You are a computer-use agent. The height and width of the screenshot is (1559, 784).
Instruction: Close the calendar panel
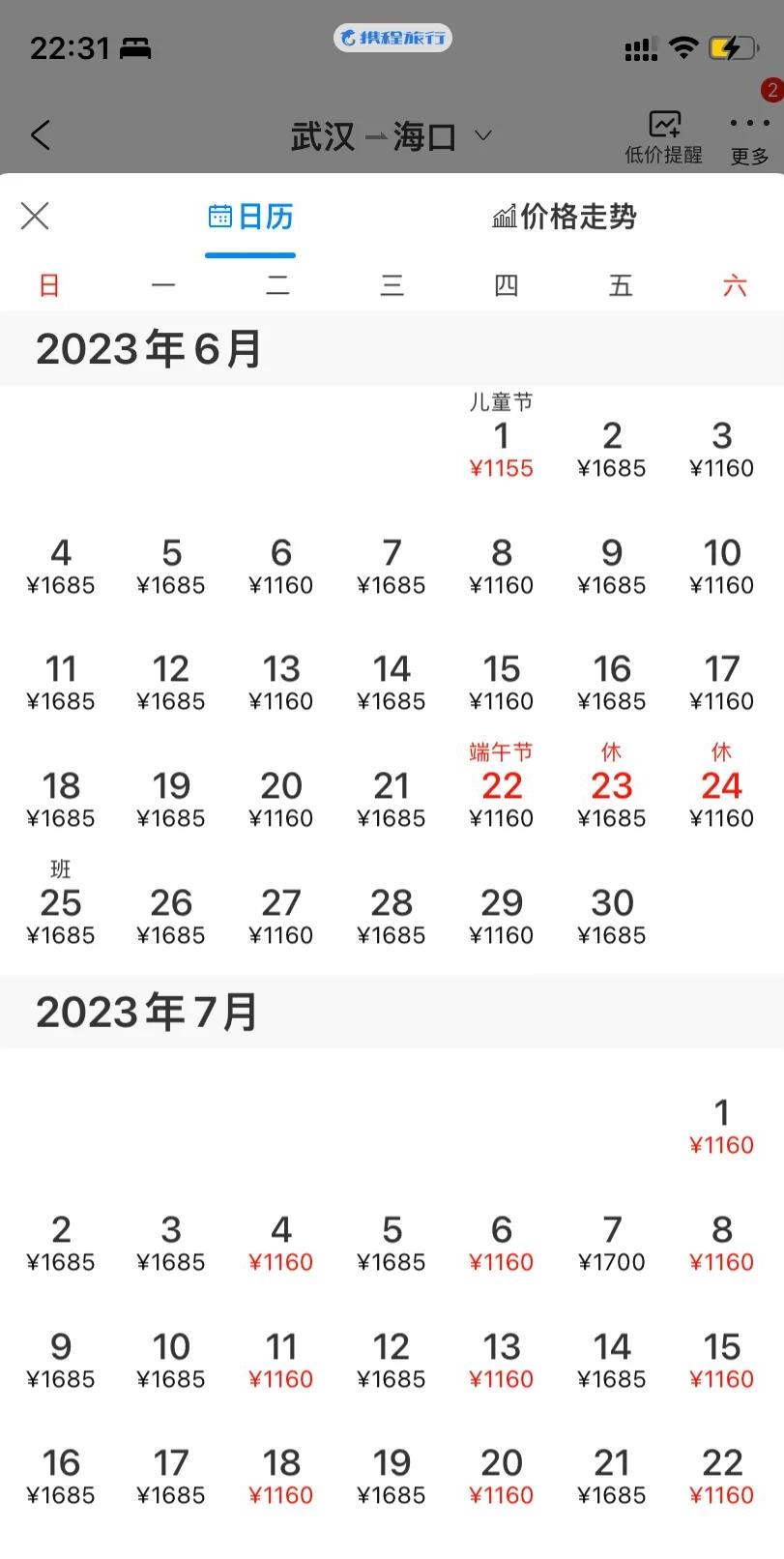pyautogui.click(x=35, y=216)
